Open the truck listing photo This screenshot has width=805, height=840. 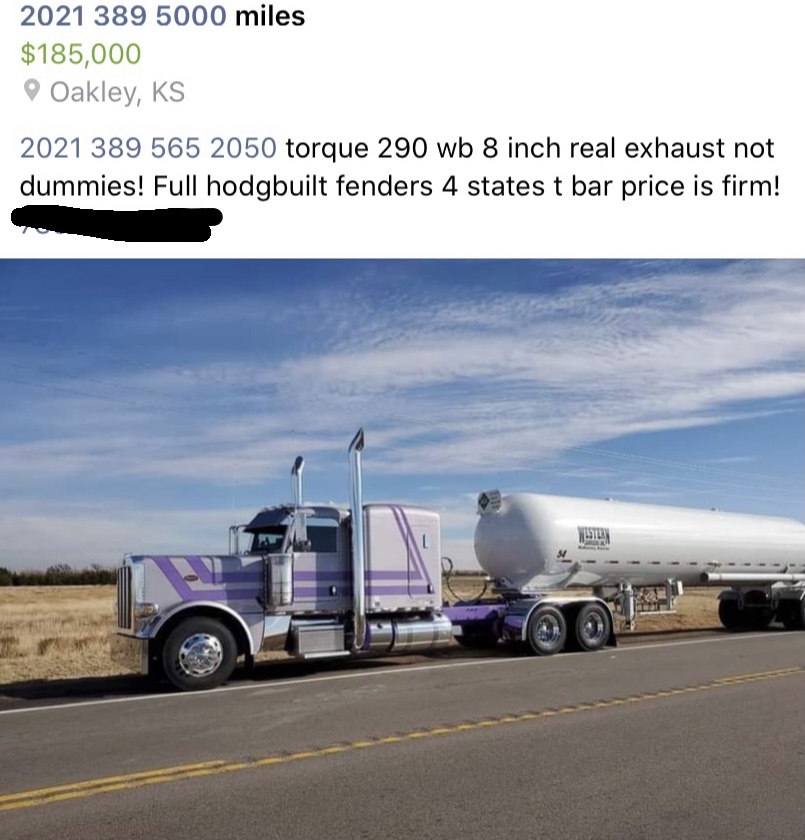(x=402, y=548)
